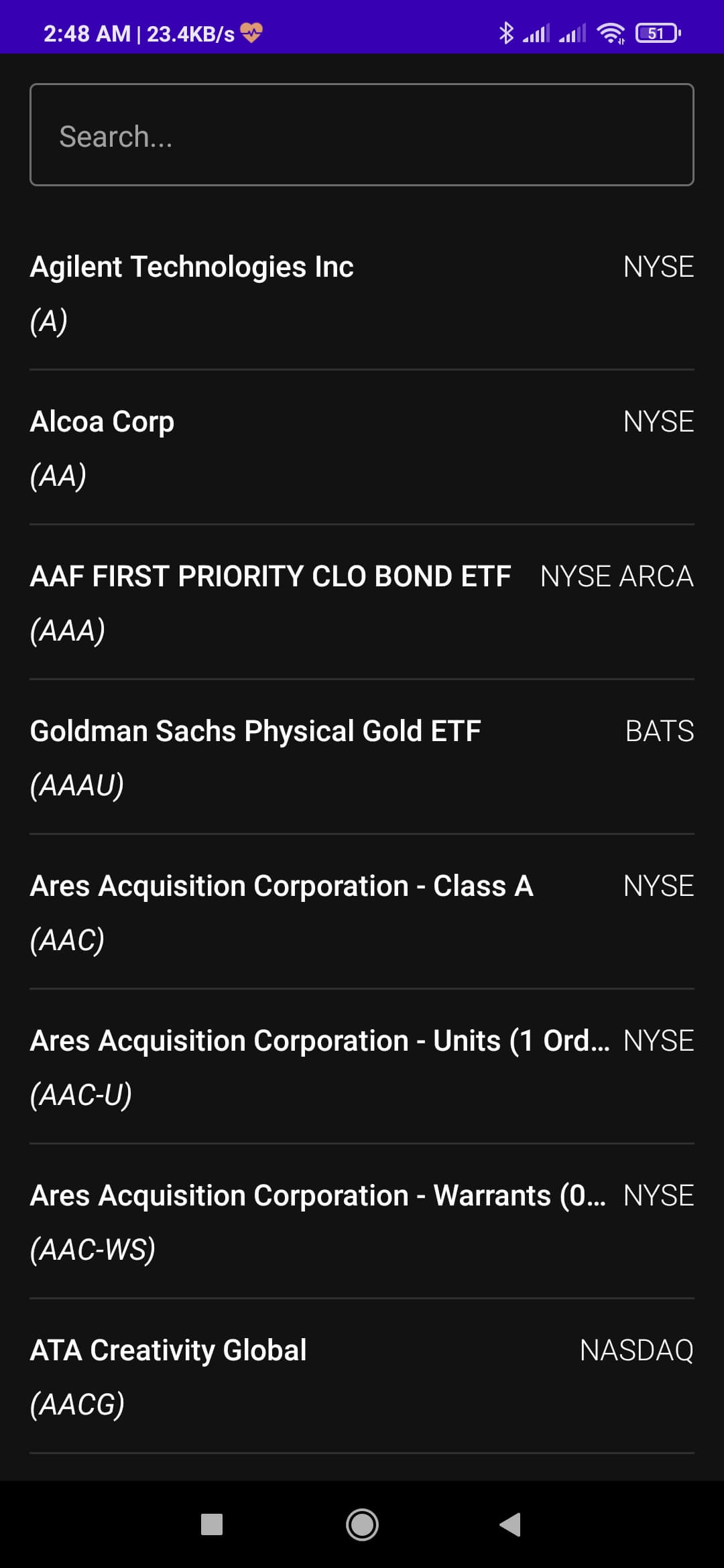View Goldman Sachs Physical Gold ETF

tap(362, 757)
